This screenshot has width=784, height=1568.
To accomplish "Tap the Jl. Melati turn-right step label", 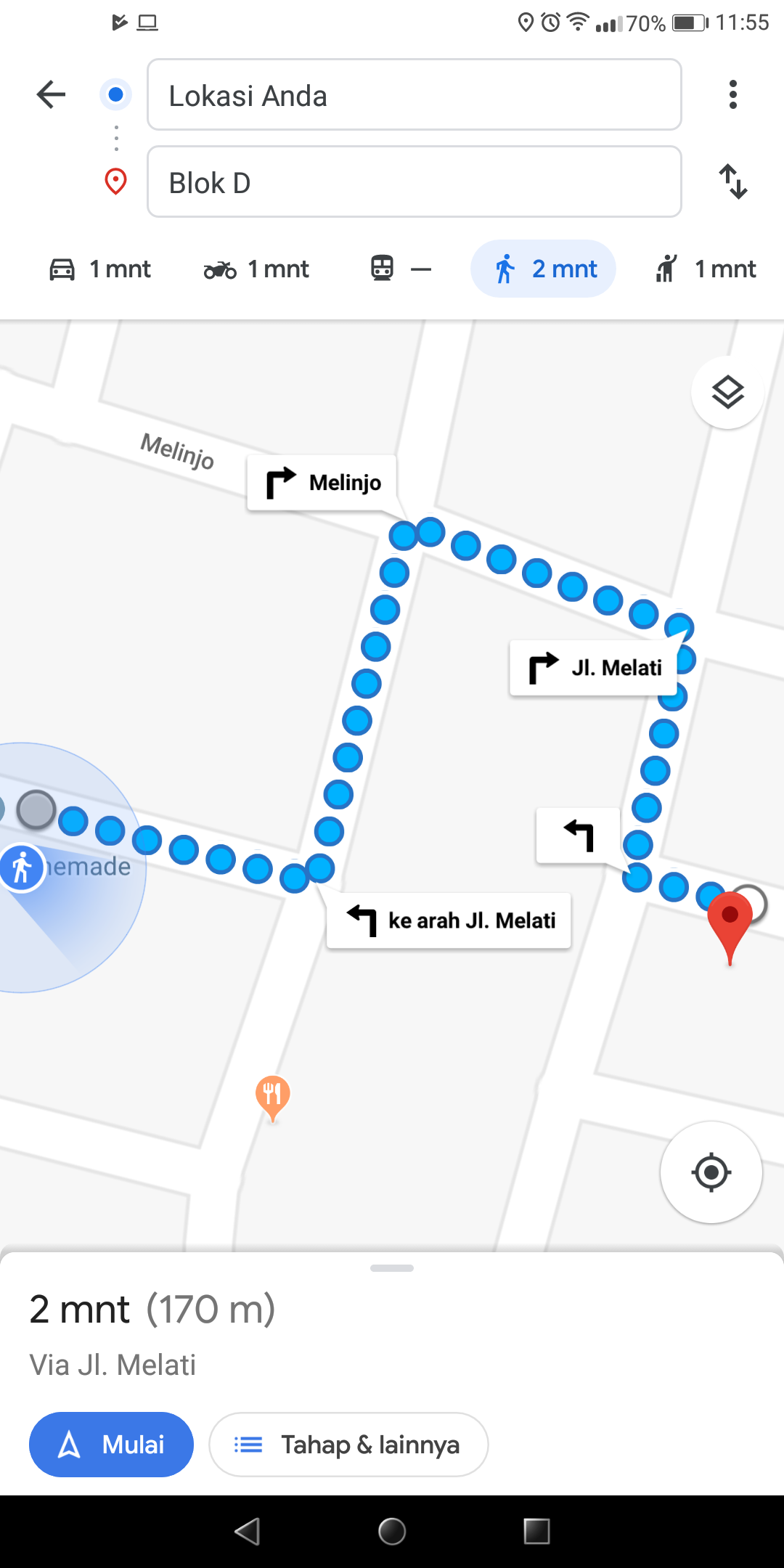I will coord(594,668).
